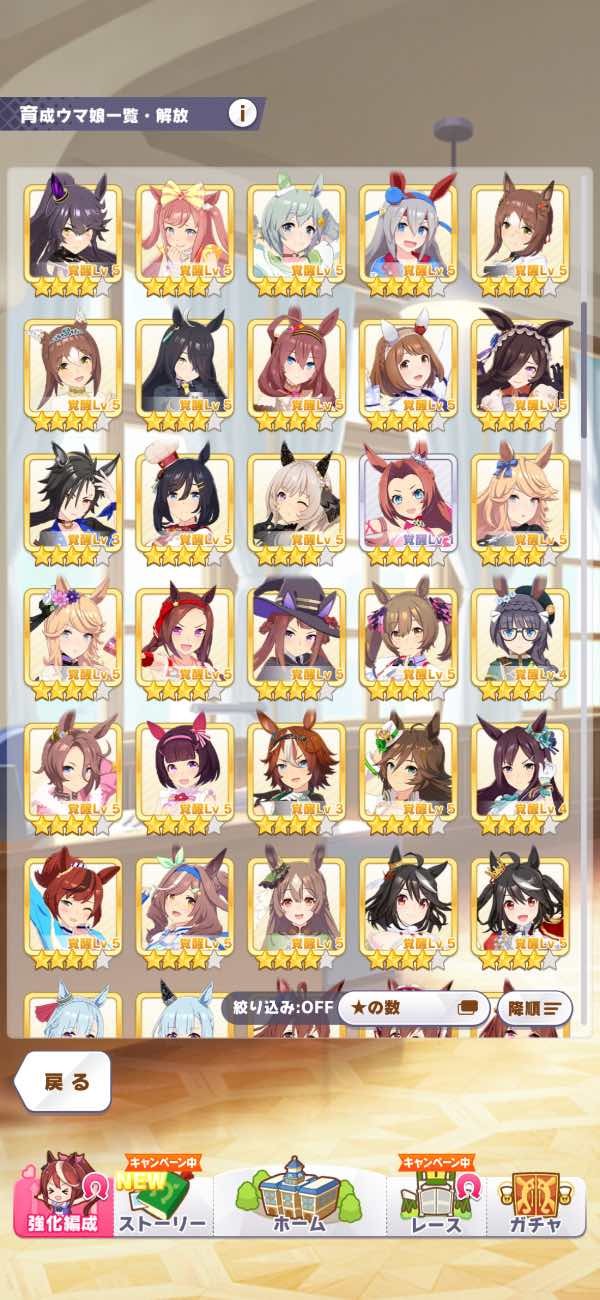
Task: Open the ガチャ tab
Action: [535, 1203]
